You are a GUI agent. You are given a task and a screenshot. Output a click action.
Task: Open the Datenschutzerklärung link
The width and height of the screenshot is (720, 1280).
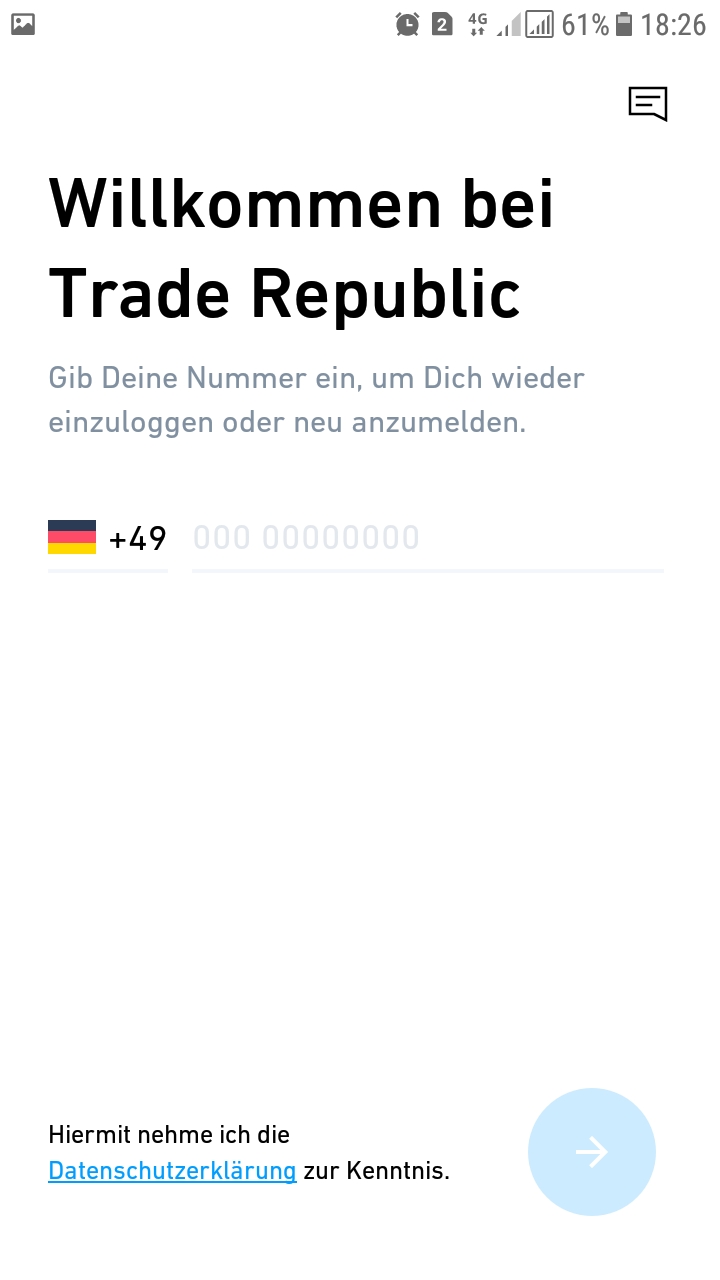[172, 1171]
